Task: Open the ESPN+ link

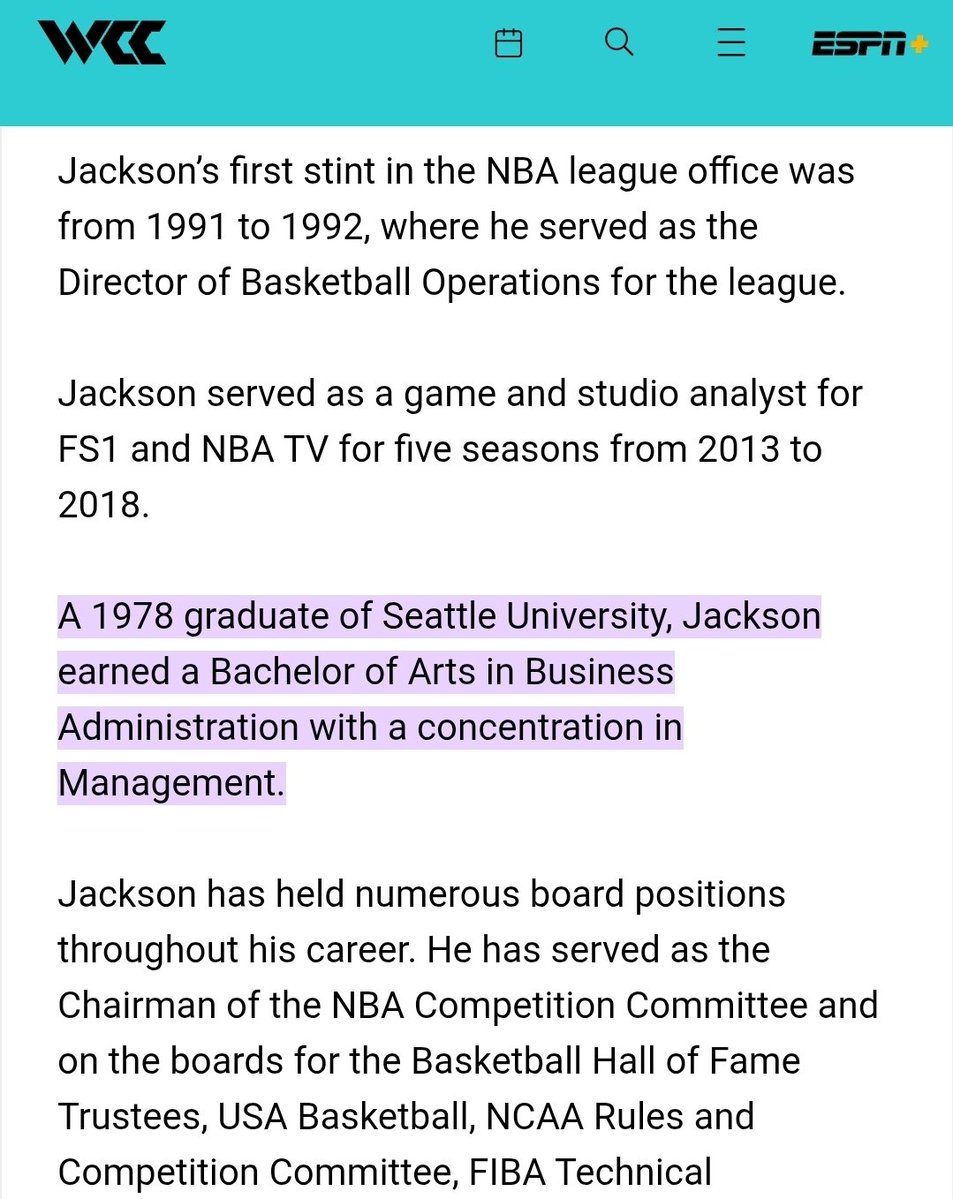Action: click(x=869, y=44)
